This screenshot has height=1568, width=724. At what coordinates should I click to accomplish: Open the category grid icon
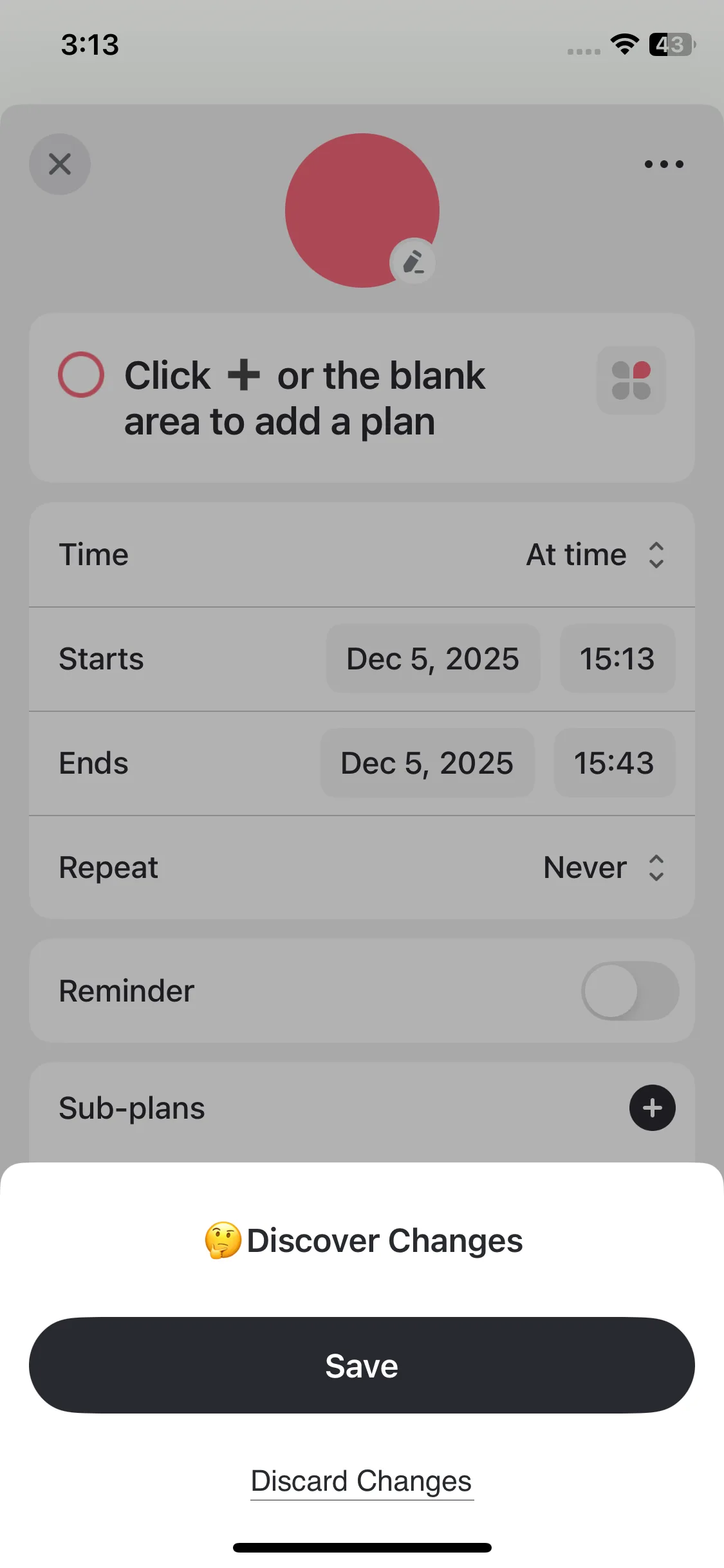(x=631, y=380)
